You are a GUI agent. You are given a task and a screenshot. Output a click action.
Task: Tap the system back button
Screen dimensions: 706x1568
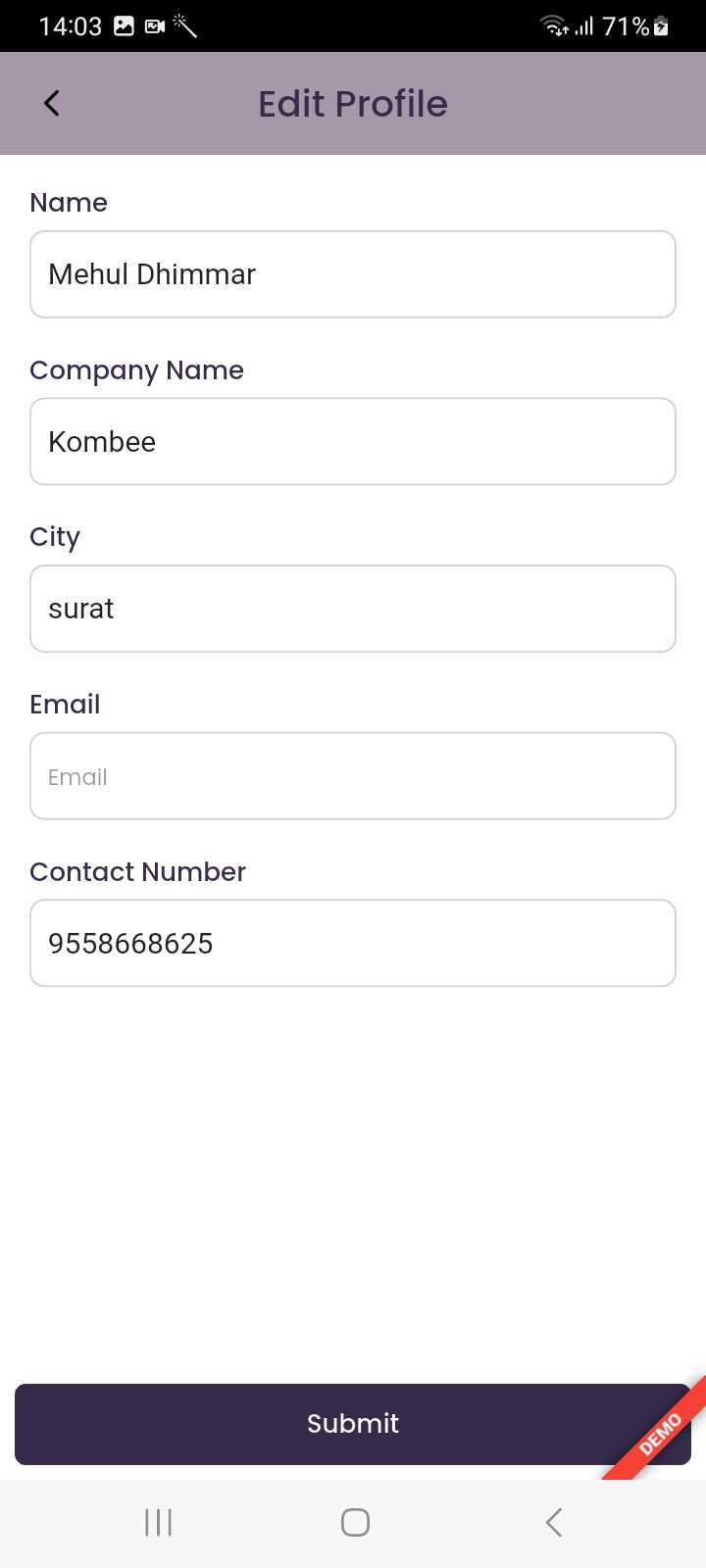pos(554,1522)
